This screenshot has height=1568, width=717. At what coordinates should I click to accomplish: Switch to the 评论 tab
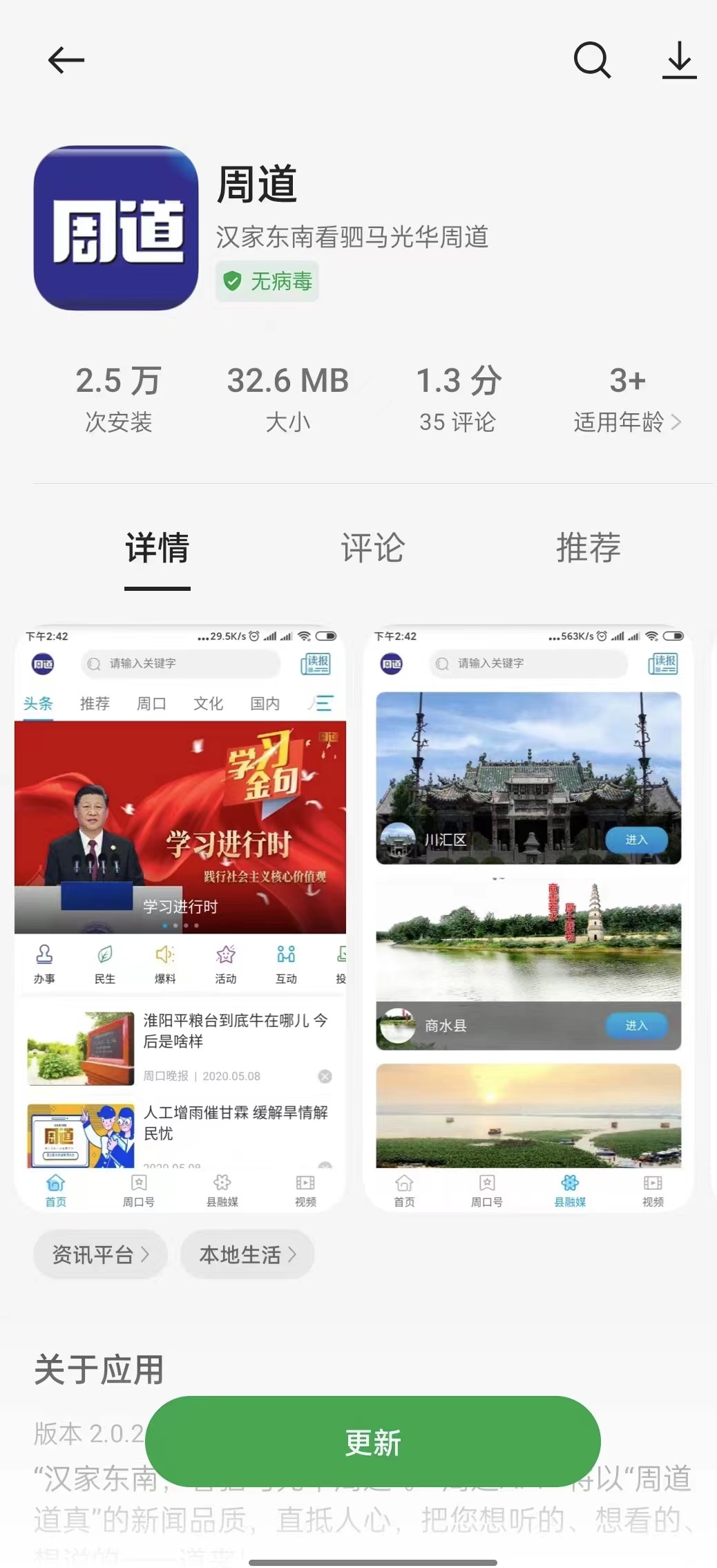click(372, 548)
